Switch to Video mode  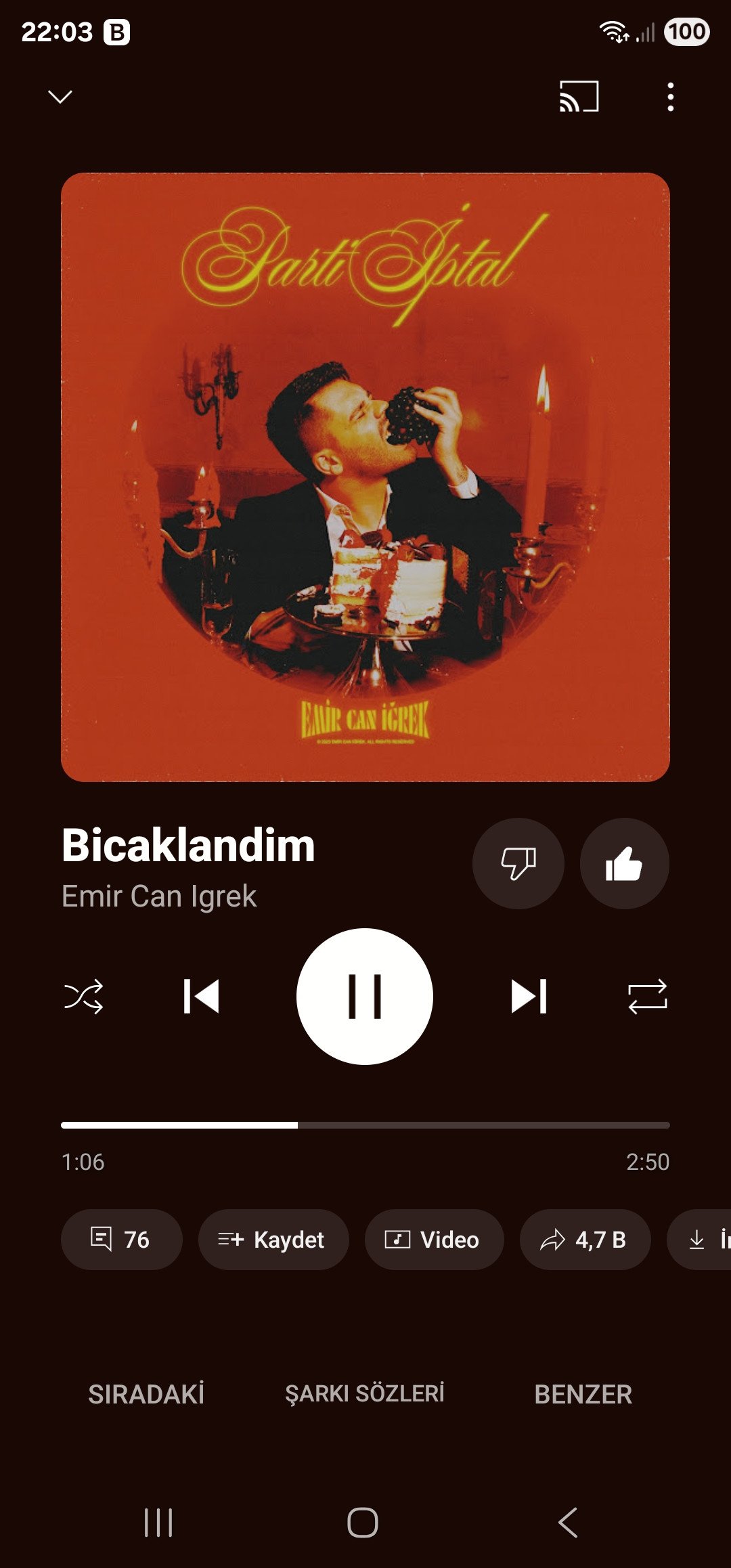(x=434, y=1239)
